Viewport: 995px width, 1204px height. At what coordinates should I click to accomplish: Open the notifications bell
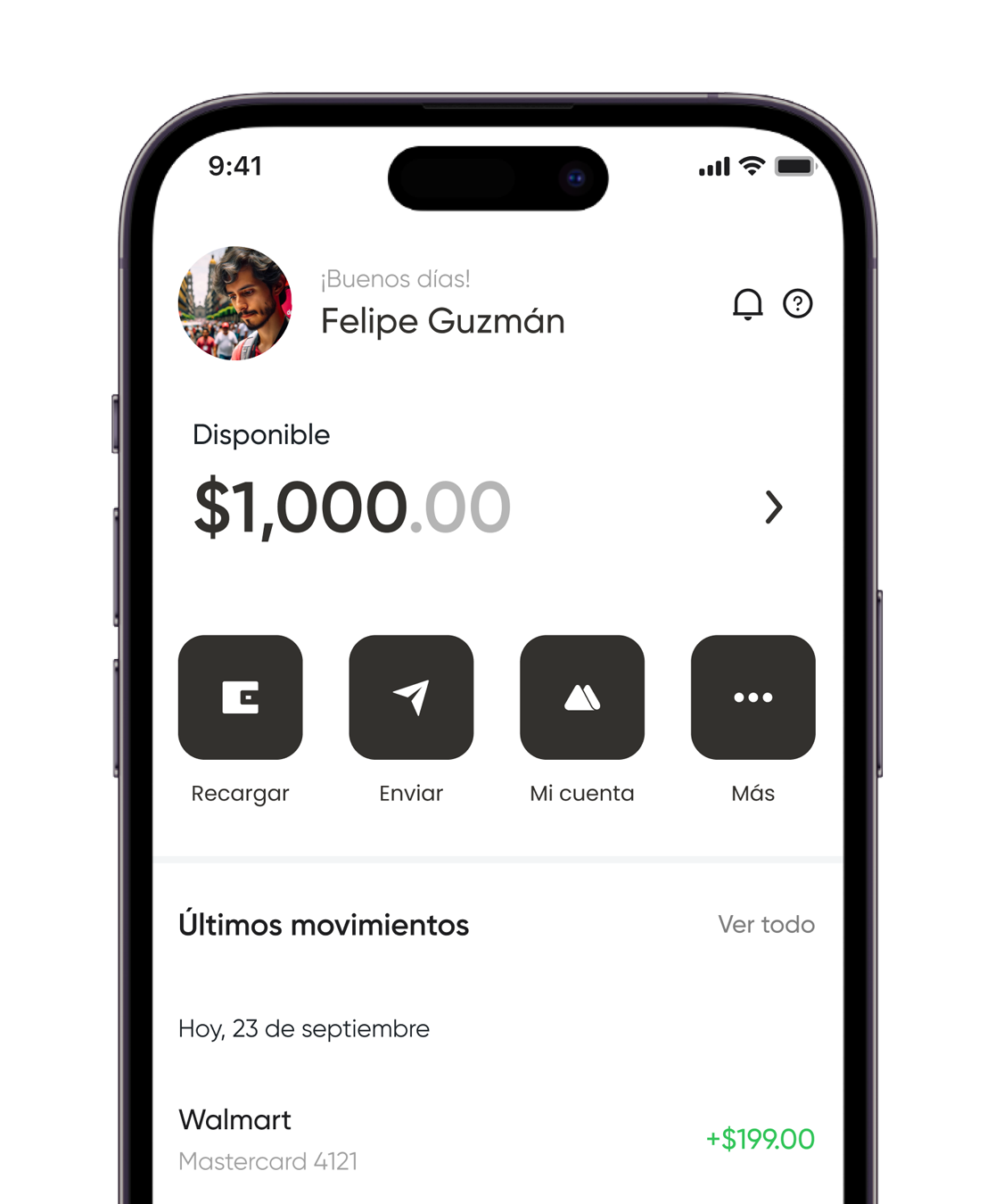click(747, 304)
